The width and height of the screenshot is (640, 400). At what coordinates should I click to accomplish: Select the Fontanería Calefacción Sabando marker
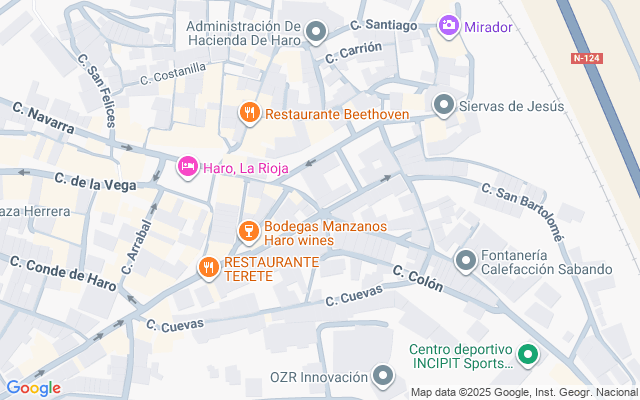465,261
